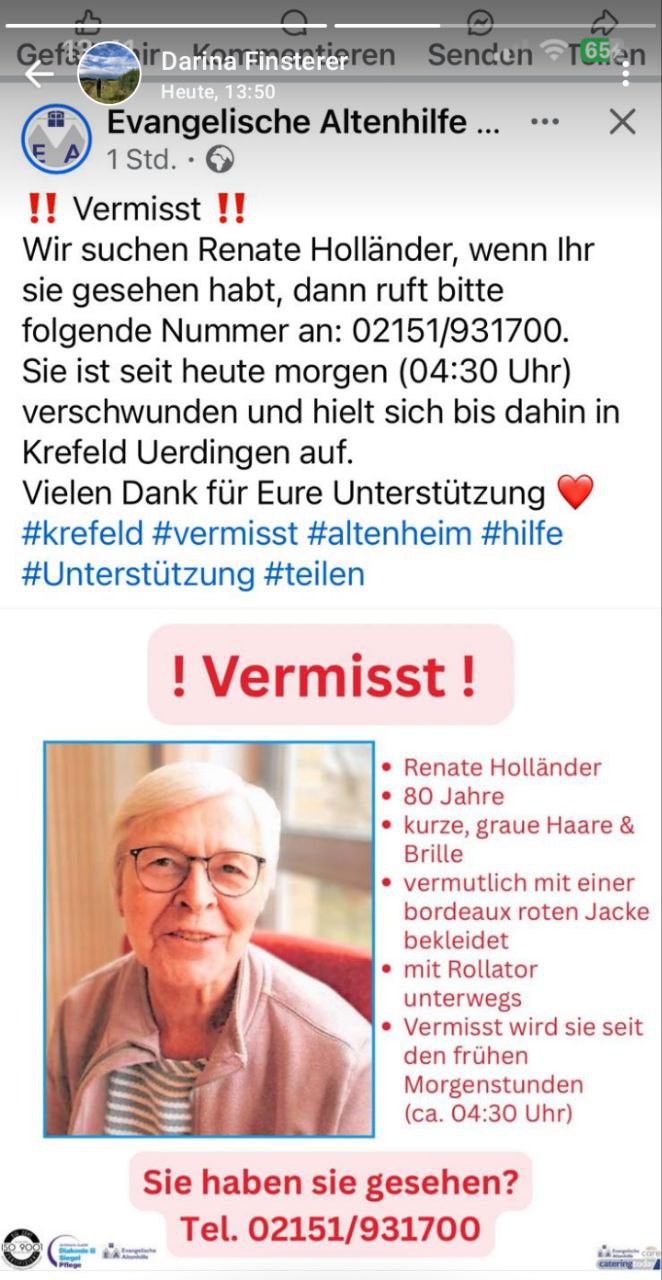Go back from Darina Finsterer's status
Viewport: 662px width, 1280px height.
click(x=38, y=74)
